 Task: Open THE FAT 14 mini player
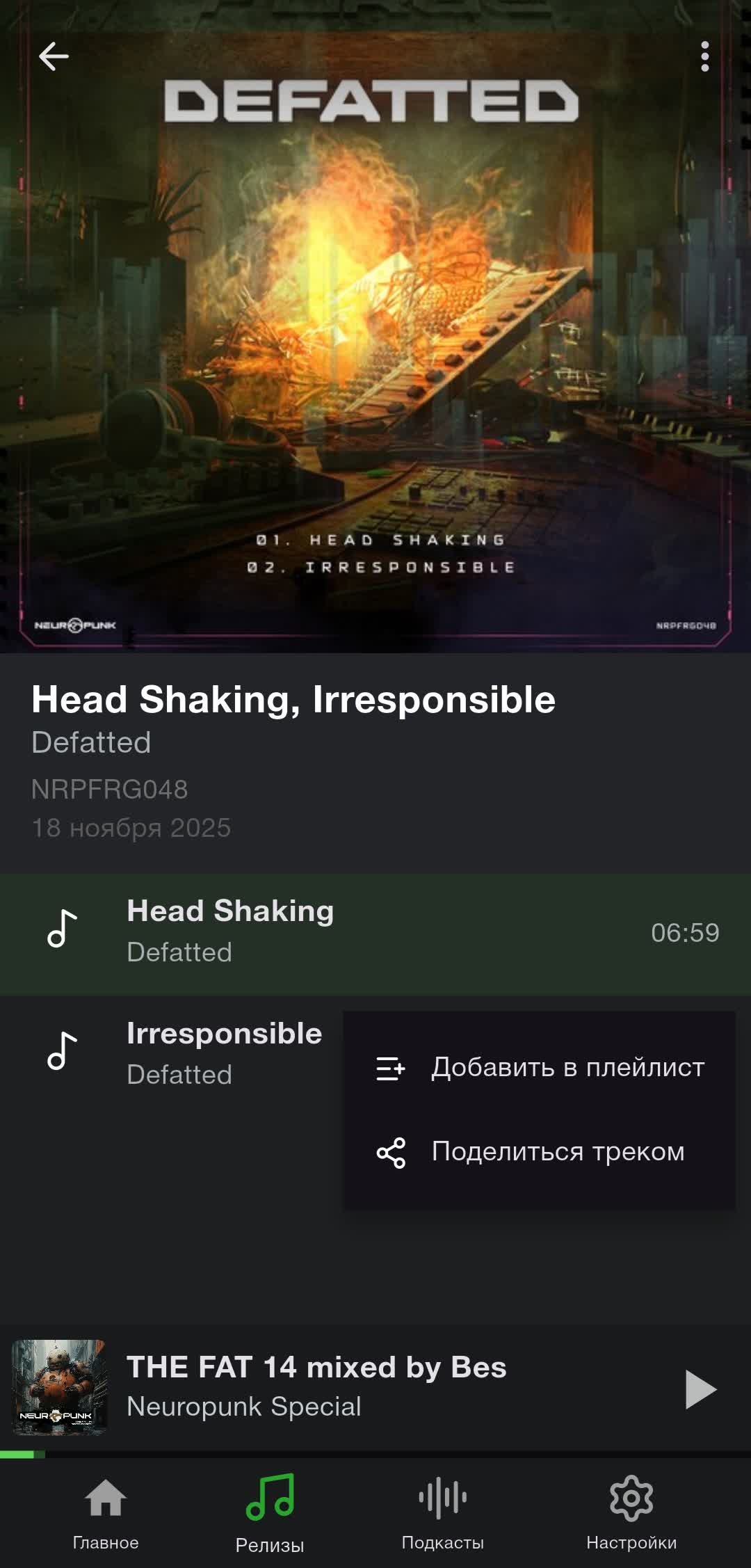tap(316, 1386)
